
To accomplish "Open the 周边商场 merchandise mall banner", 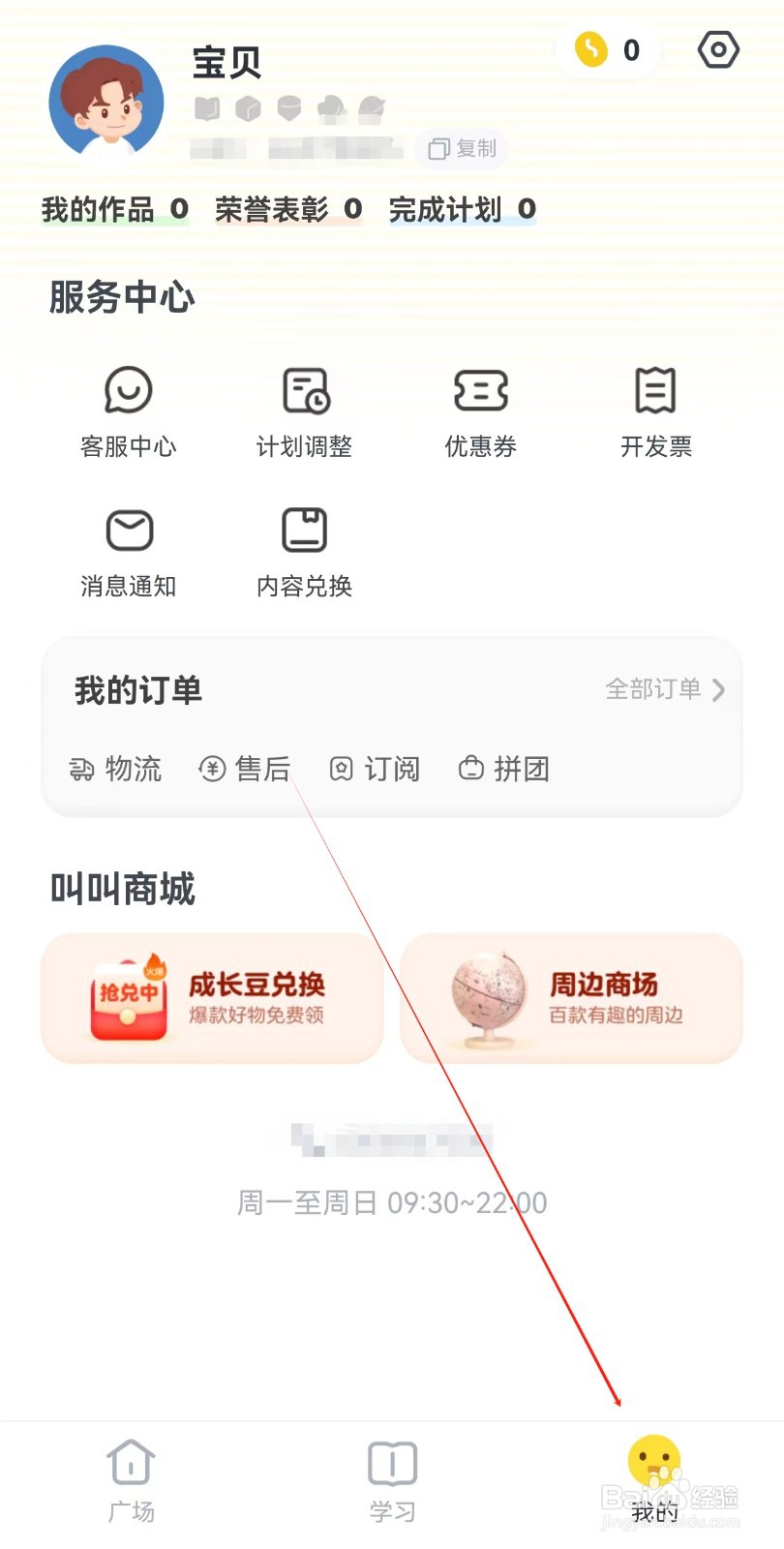I will click(x=570, y=998).
